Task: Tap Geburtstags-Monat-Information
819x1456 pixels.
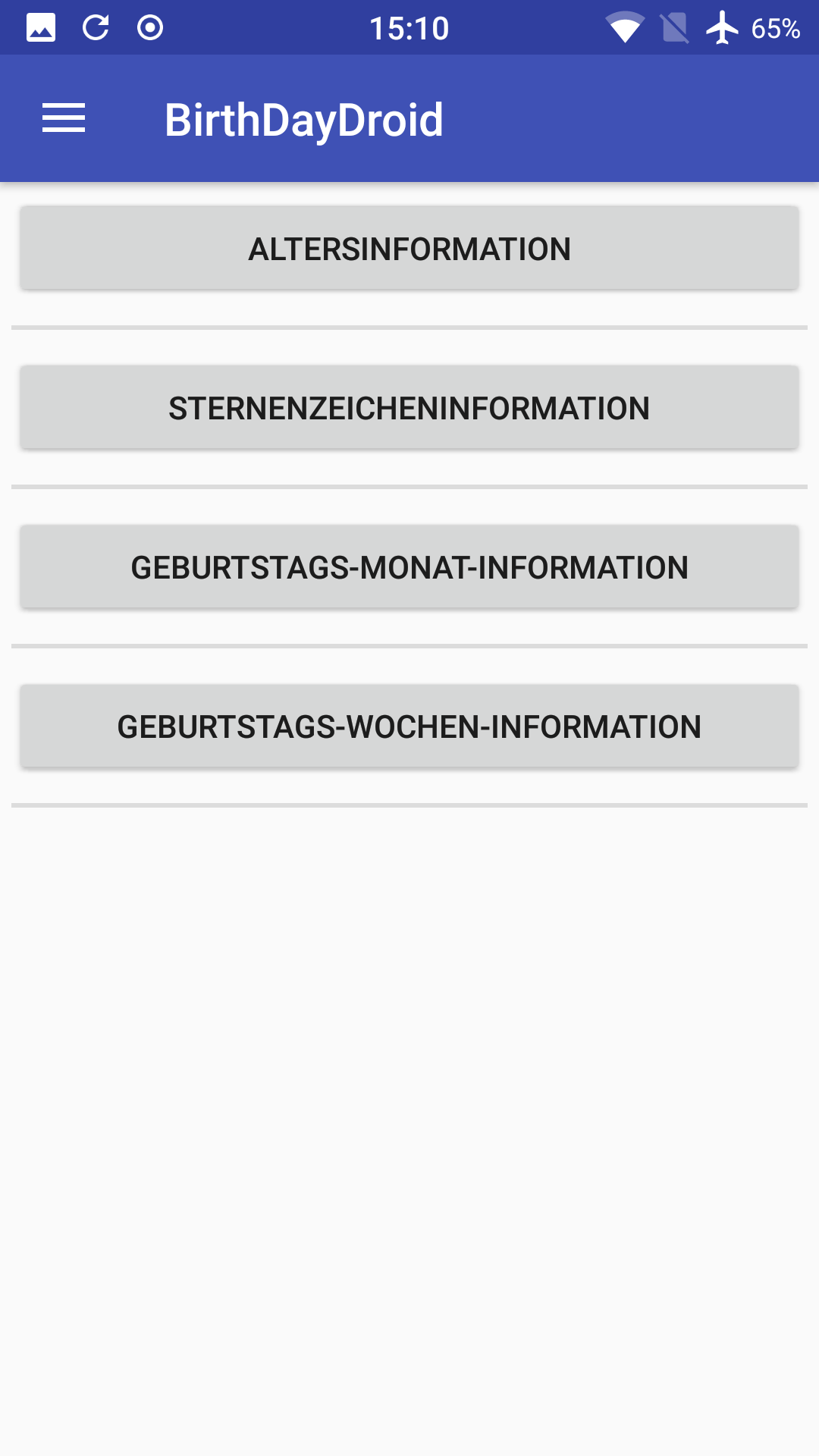Action: click(409, 567)
